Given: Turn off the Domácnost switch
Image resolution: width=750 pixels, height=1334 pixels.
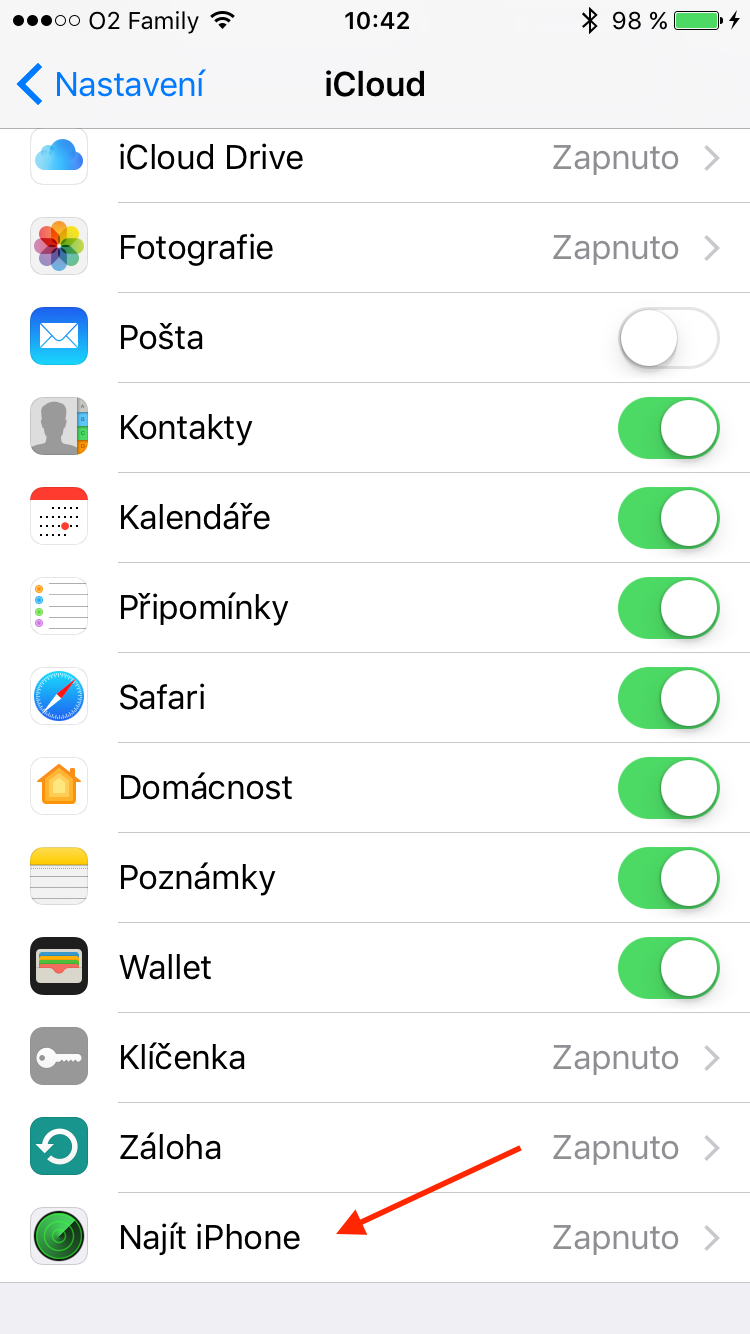Looking at the screenshot, I should tap(668, 788).
